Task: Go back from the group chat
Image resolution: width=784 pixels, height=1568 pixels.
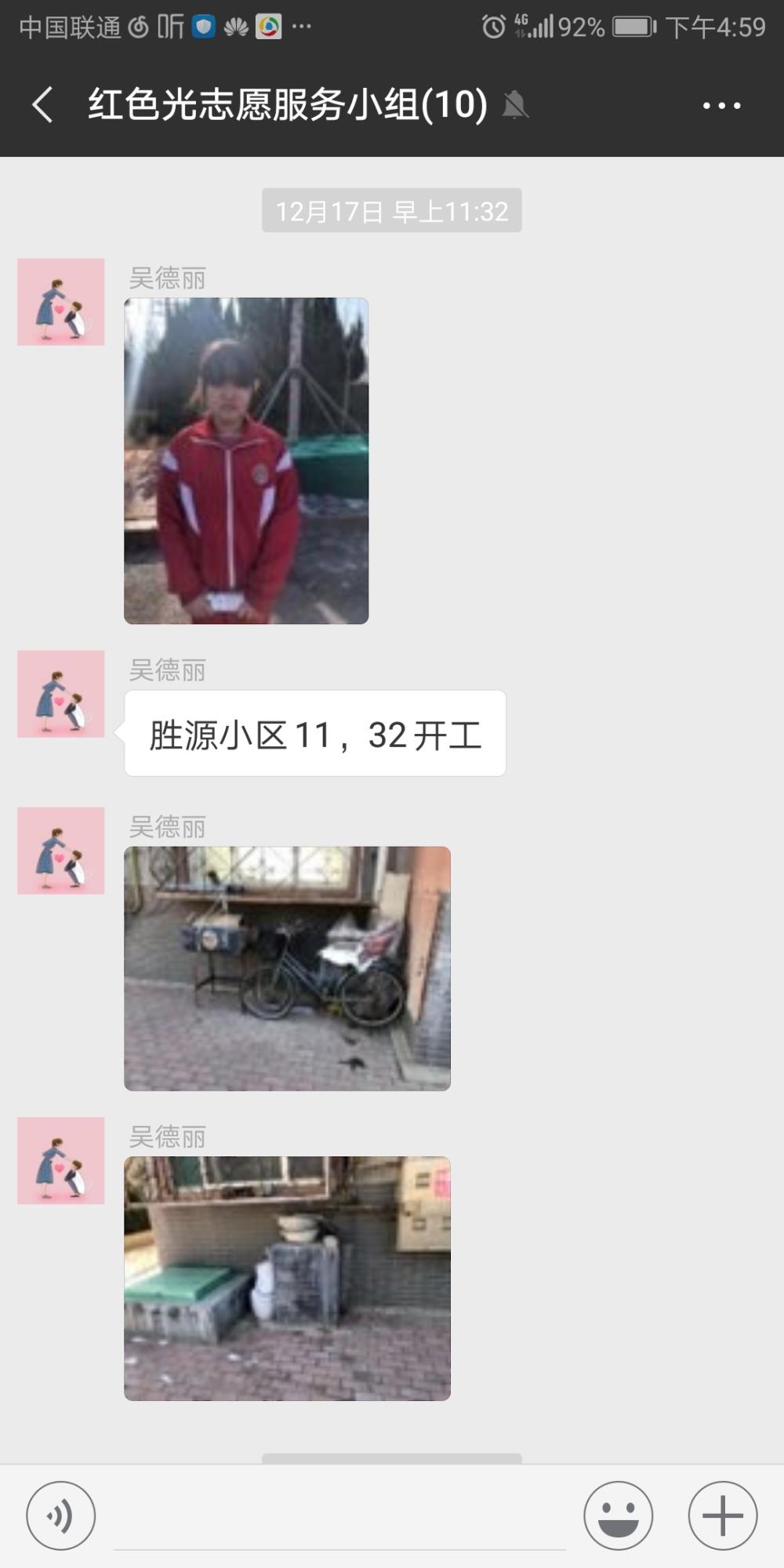Action: click(x=43, y=105)
